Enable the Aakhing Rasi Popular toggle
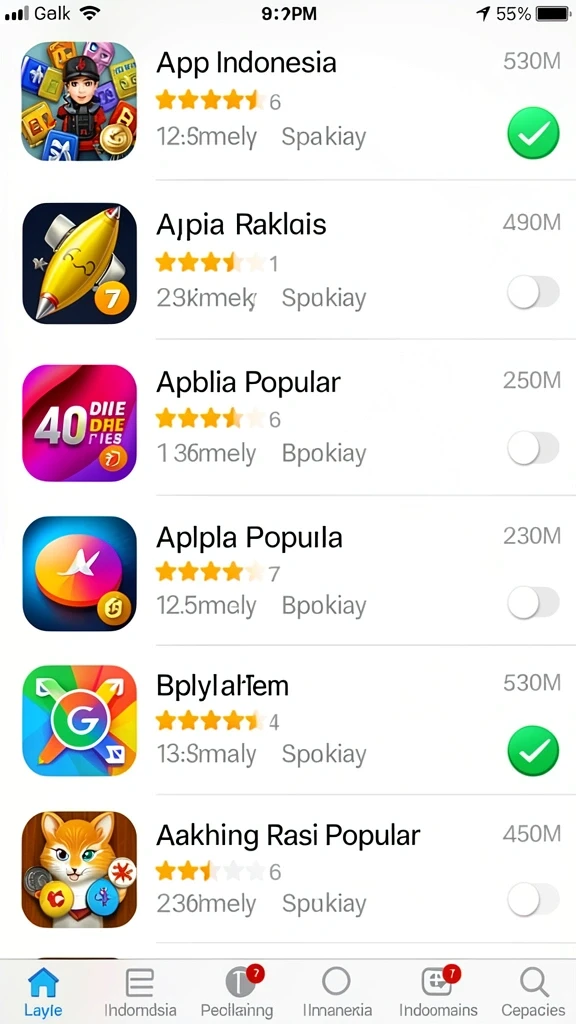 534,900
